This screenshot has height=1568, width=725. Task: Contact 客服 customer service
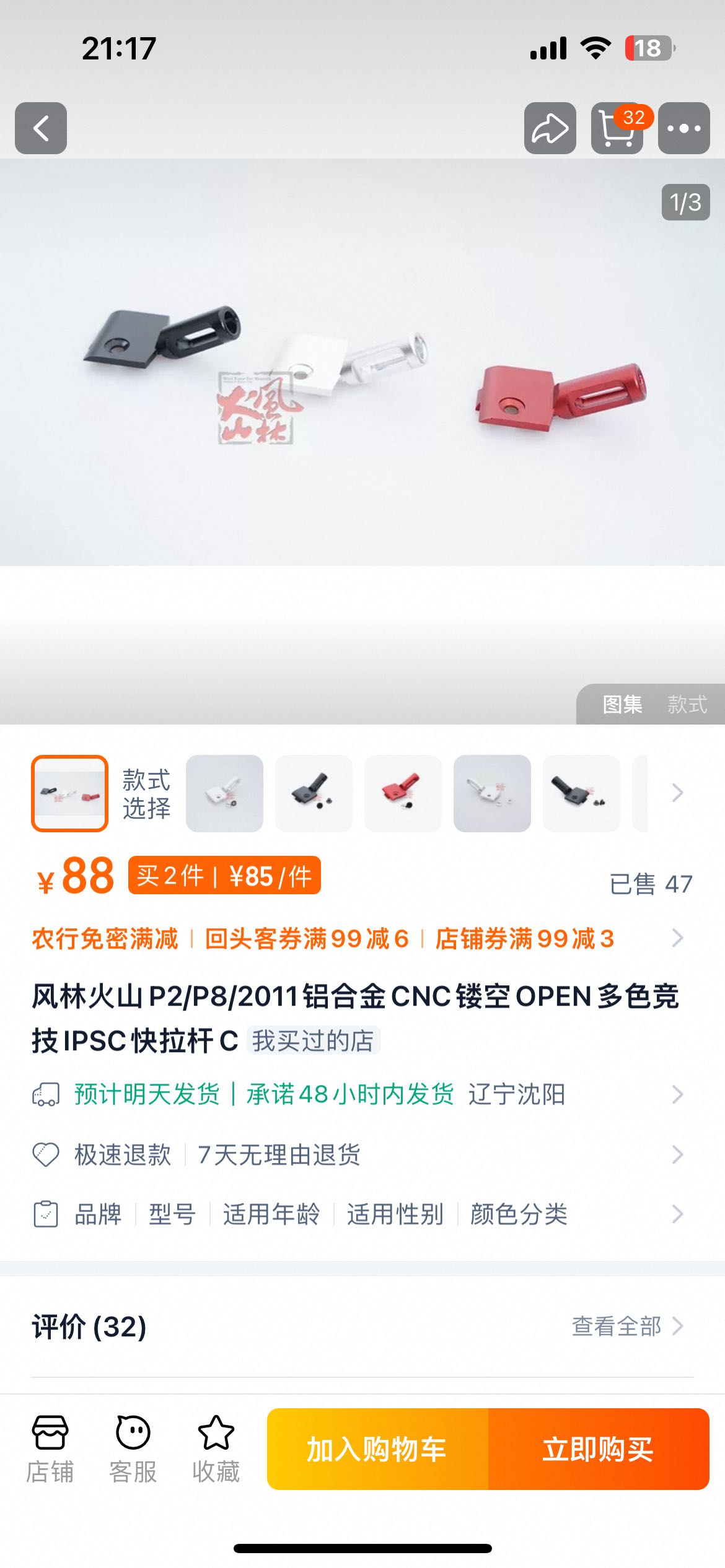[x=133, y=1449]
